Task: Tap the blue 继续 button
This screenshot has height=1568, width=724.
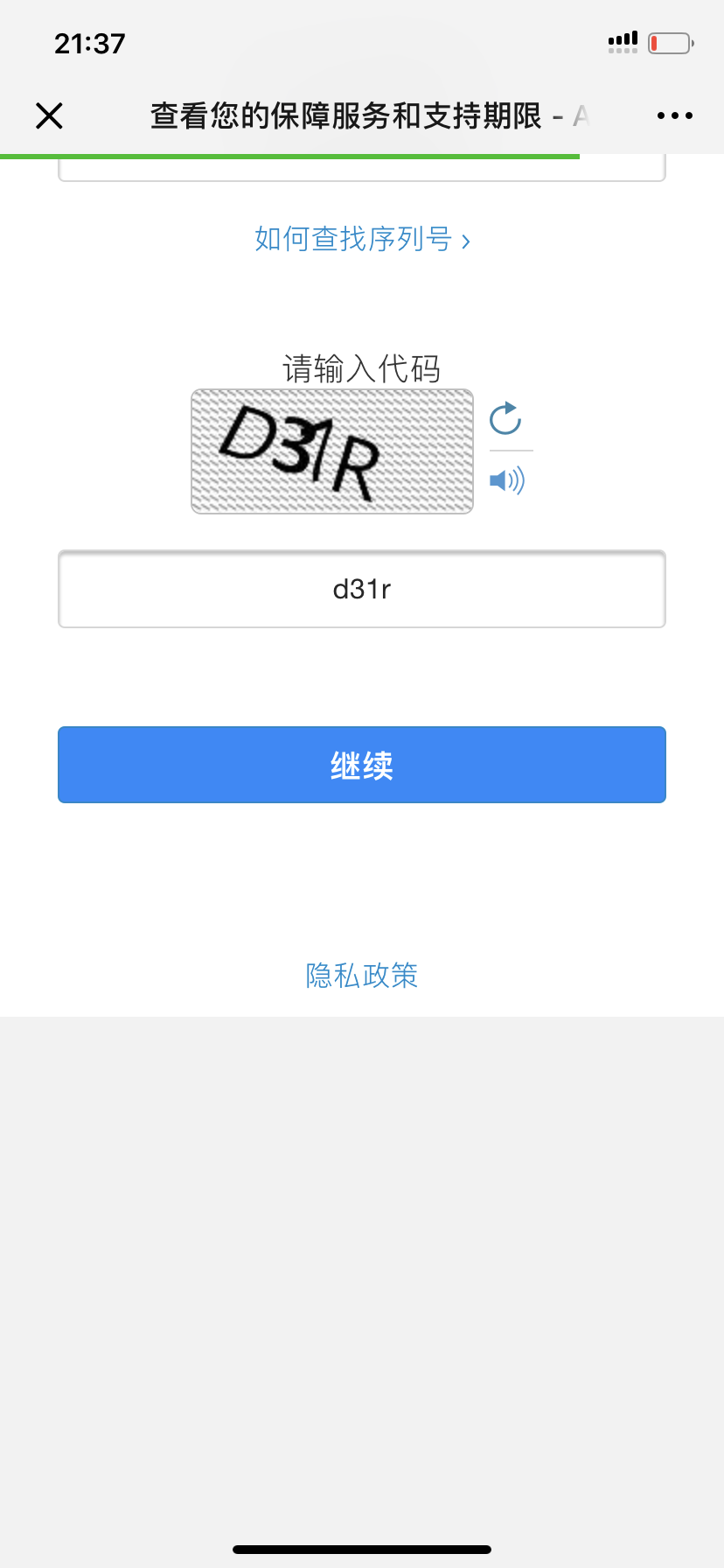Action: click(362, 765)
